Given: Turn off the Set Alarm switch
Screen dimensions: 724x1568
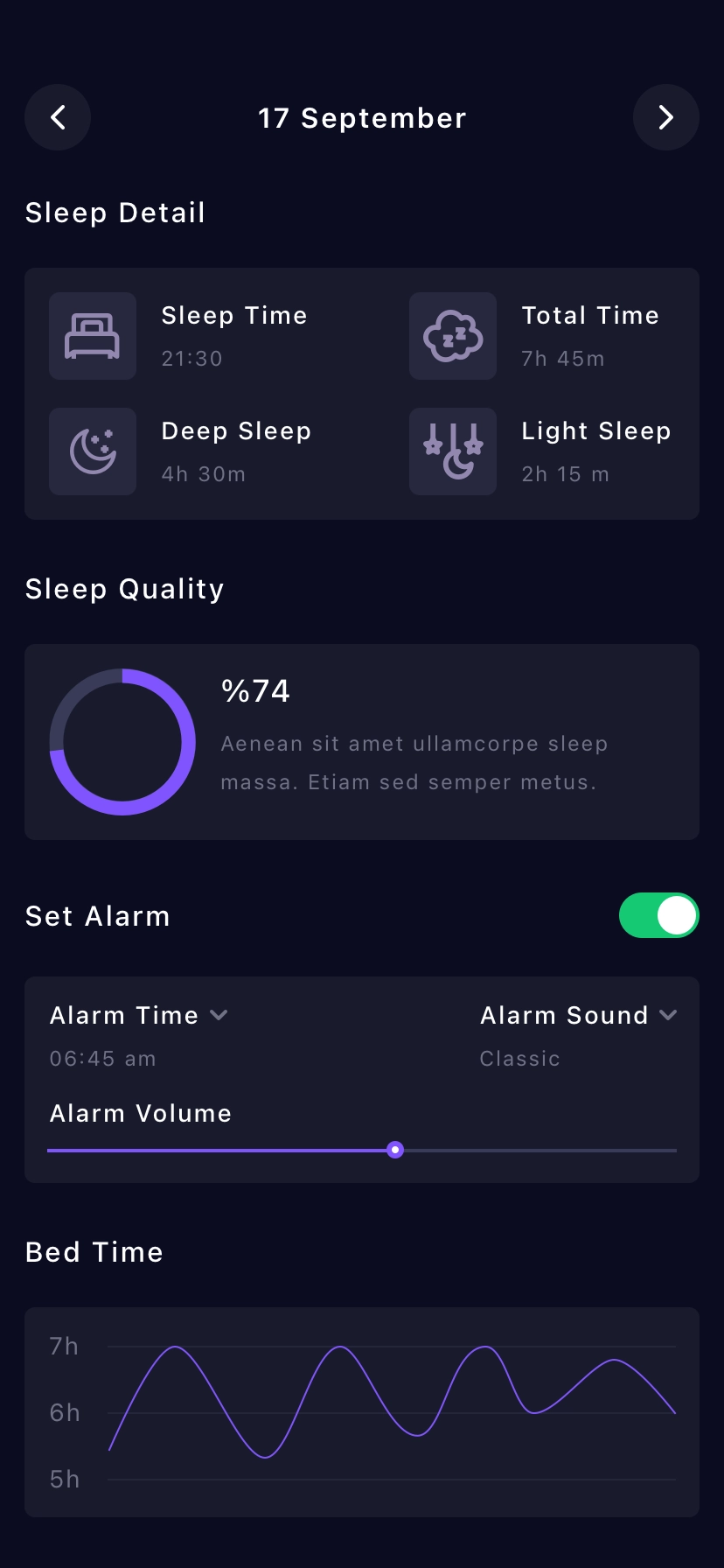Looking at the screenshot, I should 658,915.
